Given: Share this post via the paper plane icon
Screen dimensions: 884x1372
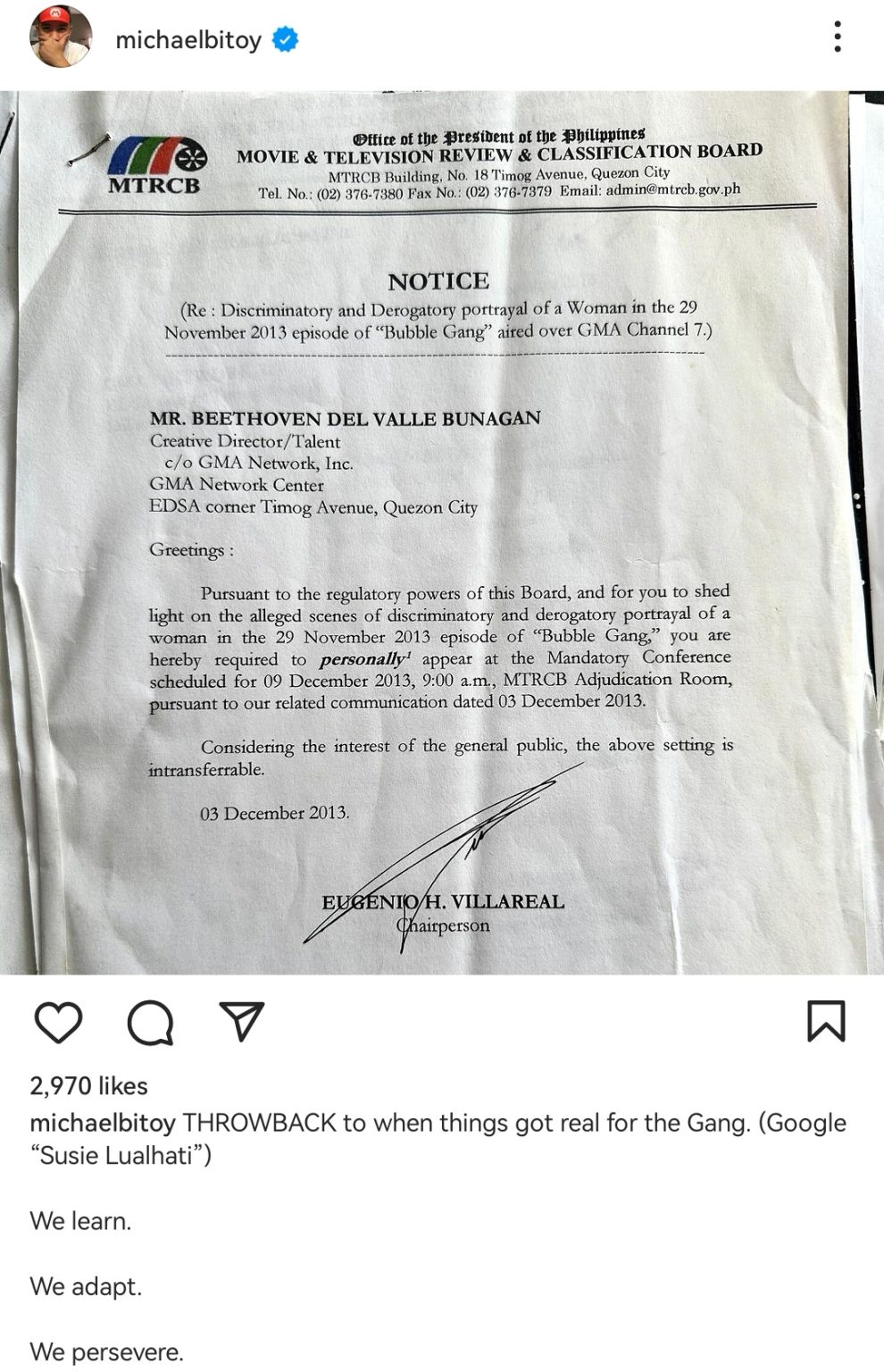Looking at the screenshot, I should tap(241, 1022).
